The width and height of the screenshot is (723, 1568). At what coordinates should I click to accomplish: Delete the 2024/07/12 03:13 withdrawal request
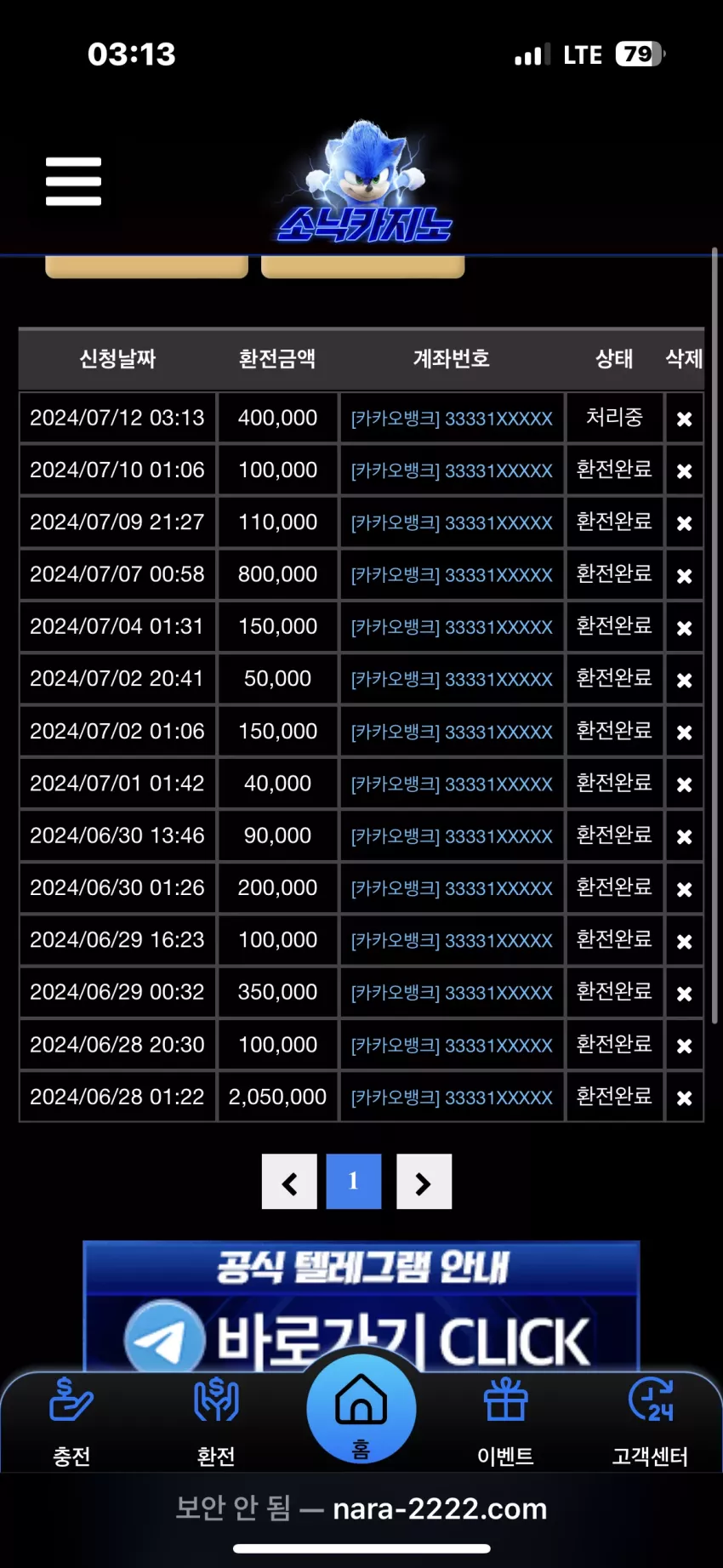(684, 419)
